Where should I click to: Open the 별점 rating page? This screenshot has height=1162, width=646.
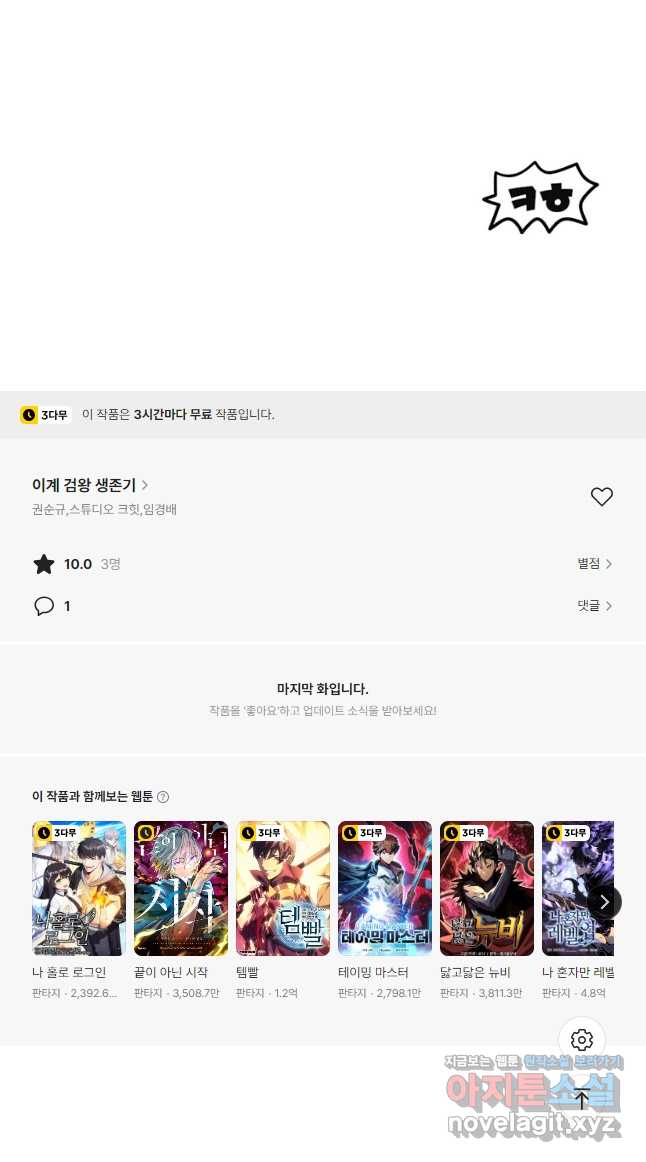point(594,564)
